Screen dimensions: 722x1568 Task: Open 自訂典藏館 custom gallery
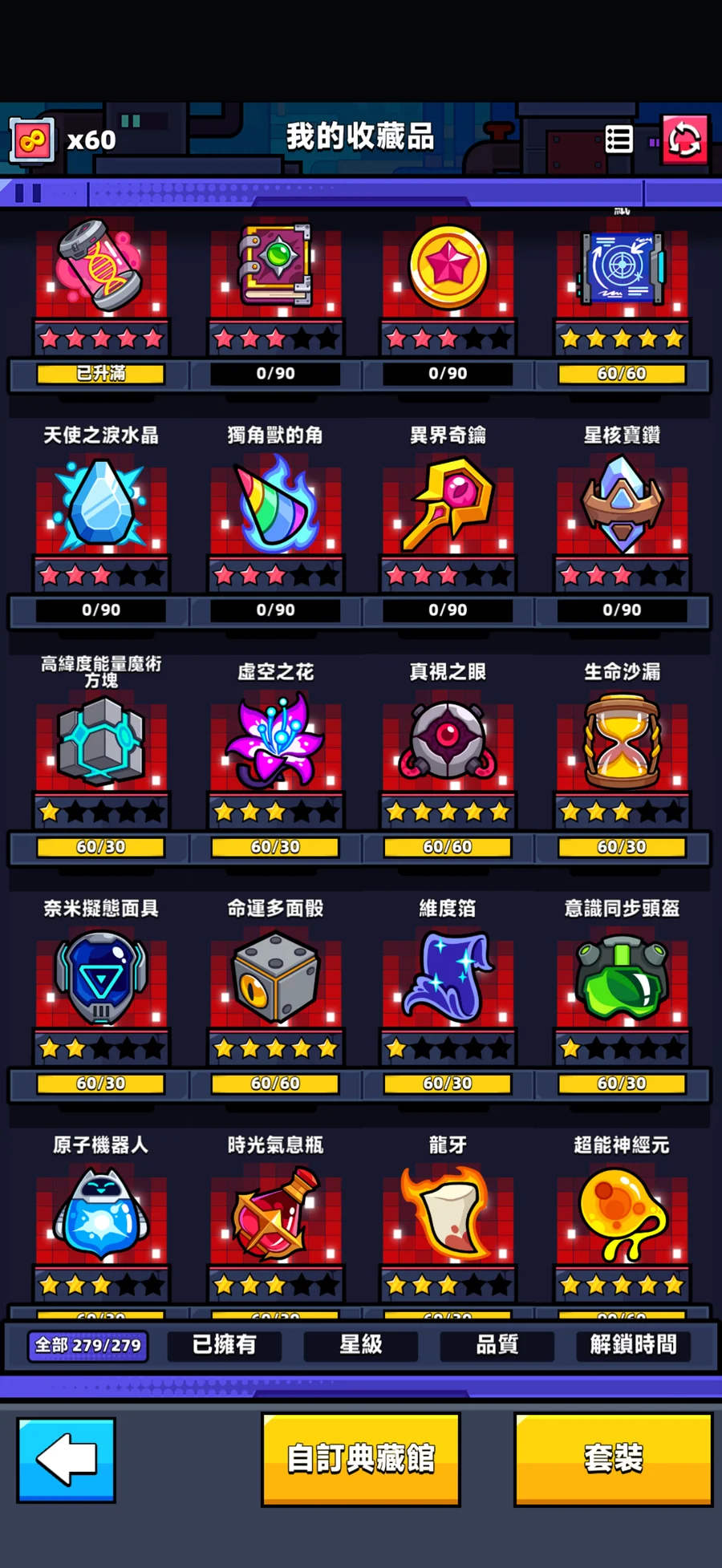(360, 1458)
